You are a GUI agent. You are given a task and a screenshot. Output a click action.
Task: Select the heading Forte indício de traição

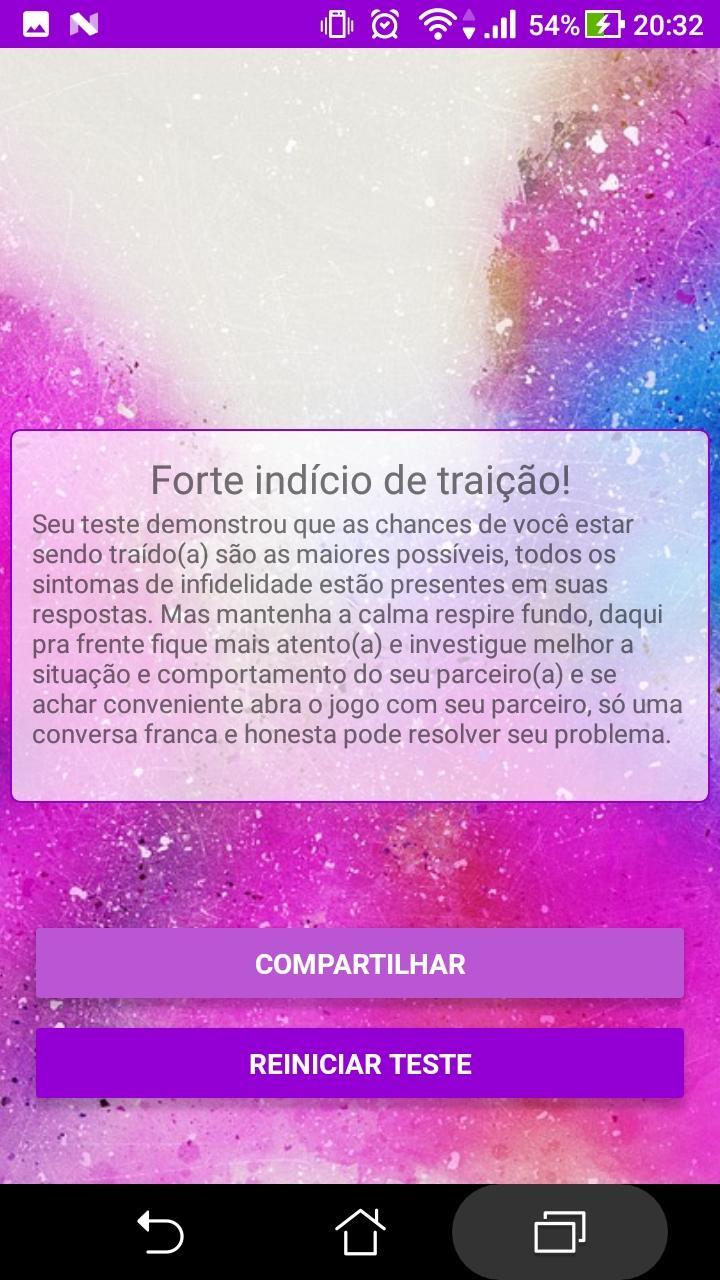[x=360, y=481]
